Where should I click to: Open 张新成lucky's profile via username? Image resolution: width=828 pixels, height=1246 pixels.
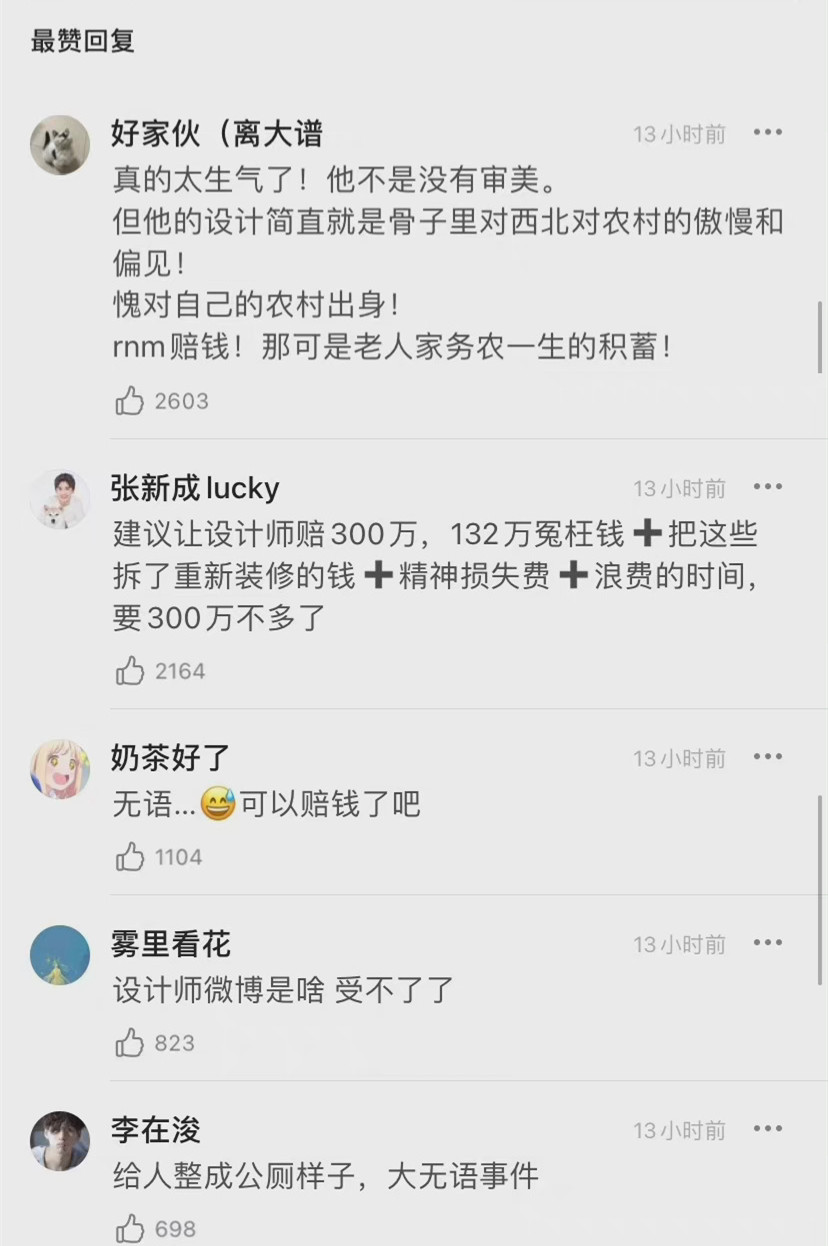pos(195,489)
